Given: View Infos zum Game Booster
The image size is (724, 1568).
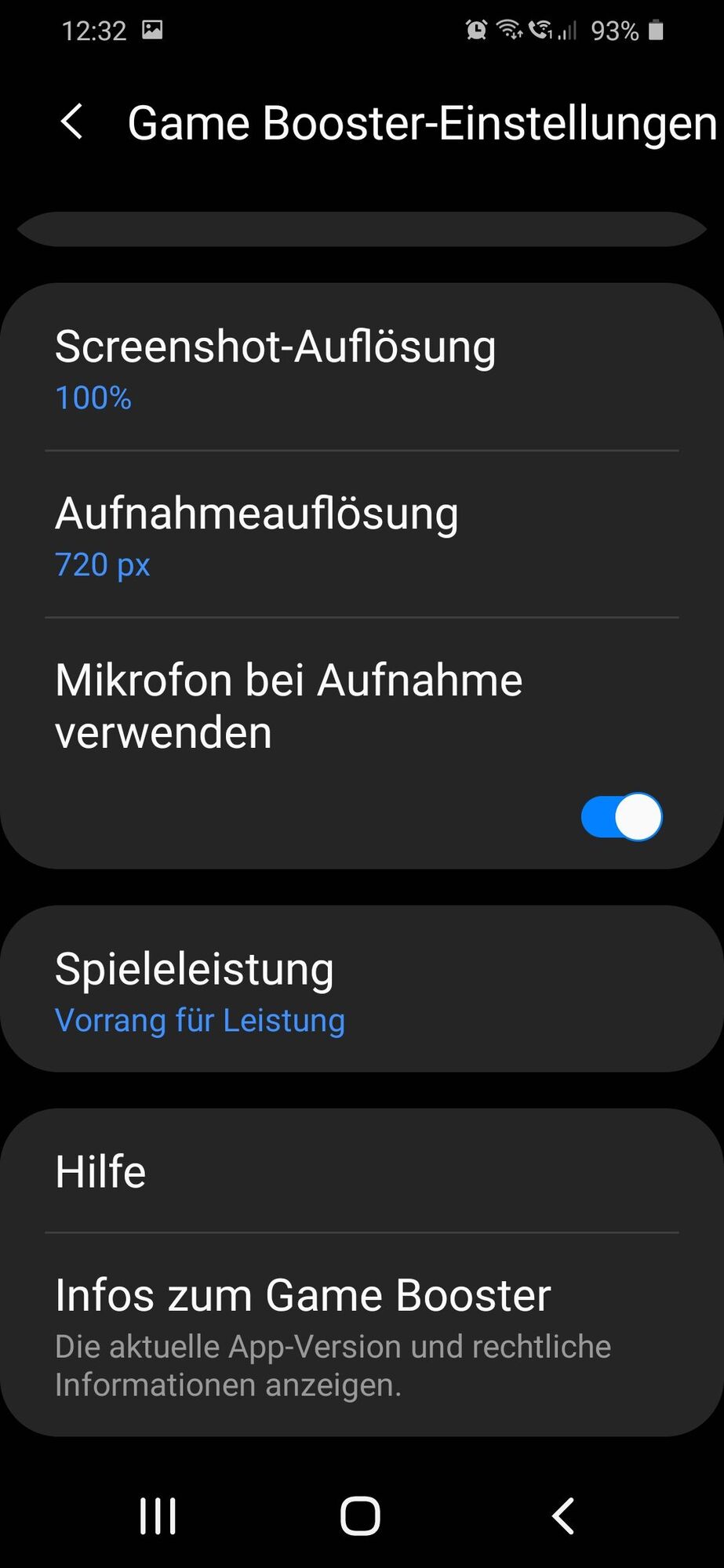Looking at the screenshot, I should tap(361, 1335).
